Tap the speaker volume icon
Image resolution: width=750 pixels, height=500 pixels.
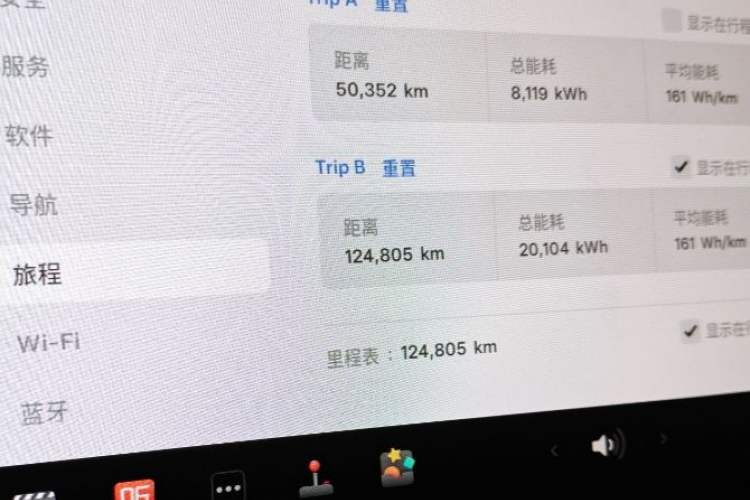606,444
